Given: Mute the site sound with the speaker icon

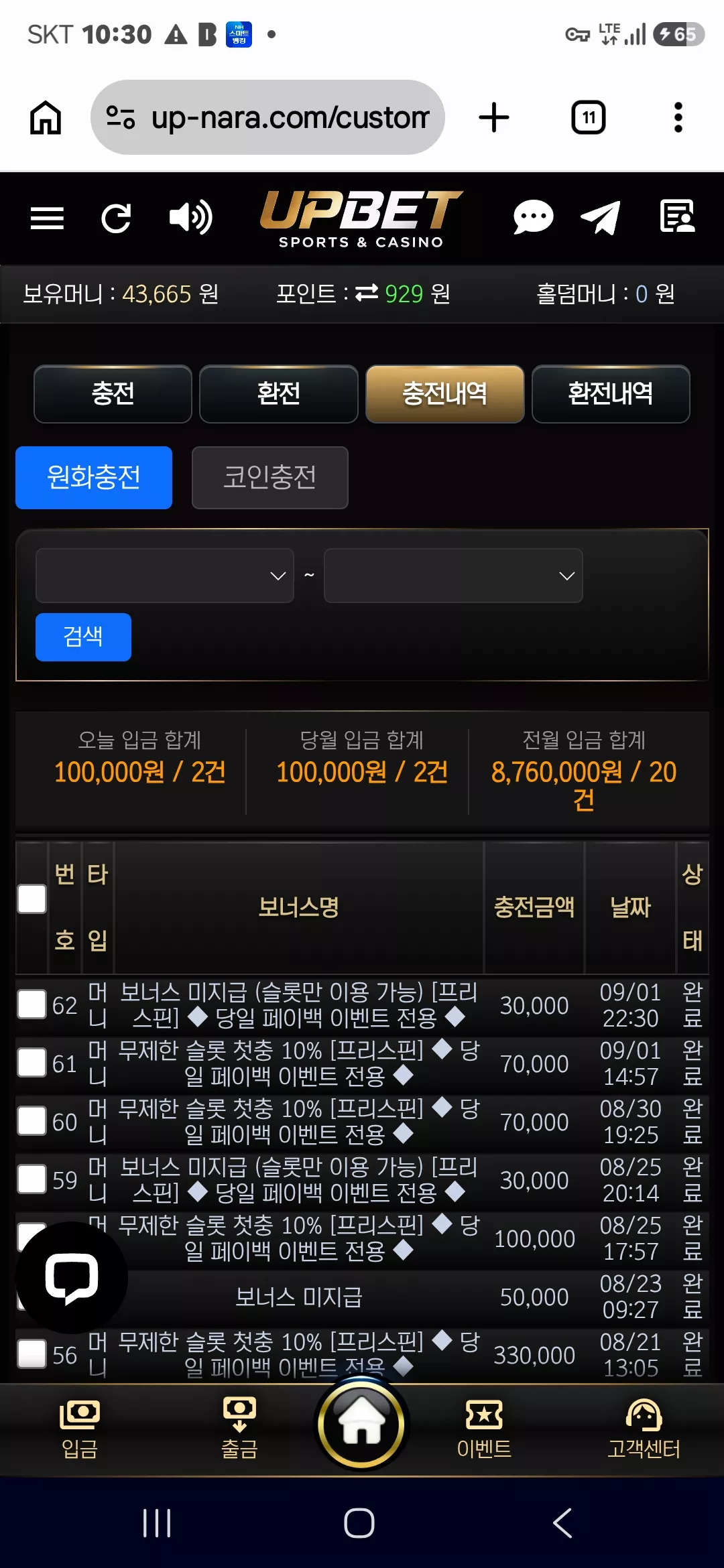Looking at the screenshot, I should [190, 218].
